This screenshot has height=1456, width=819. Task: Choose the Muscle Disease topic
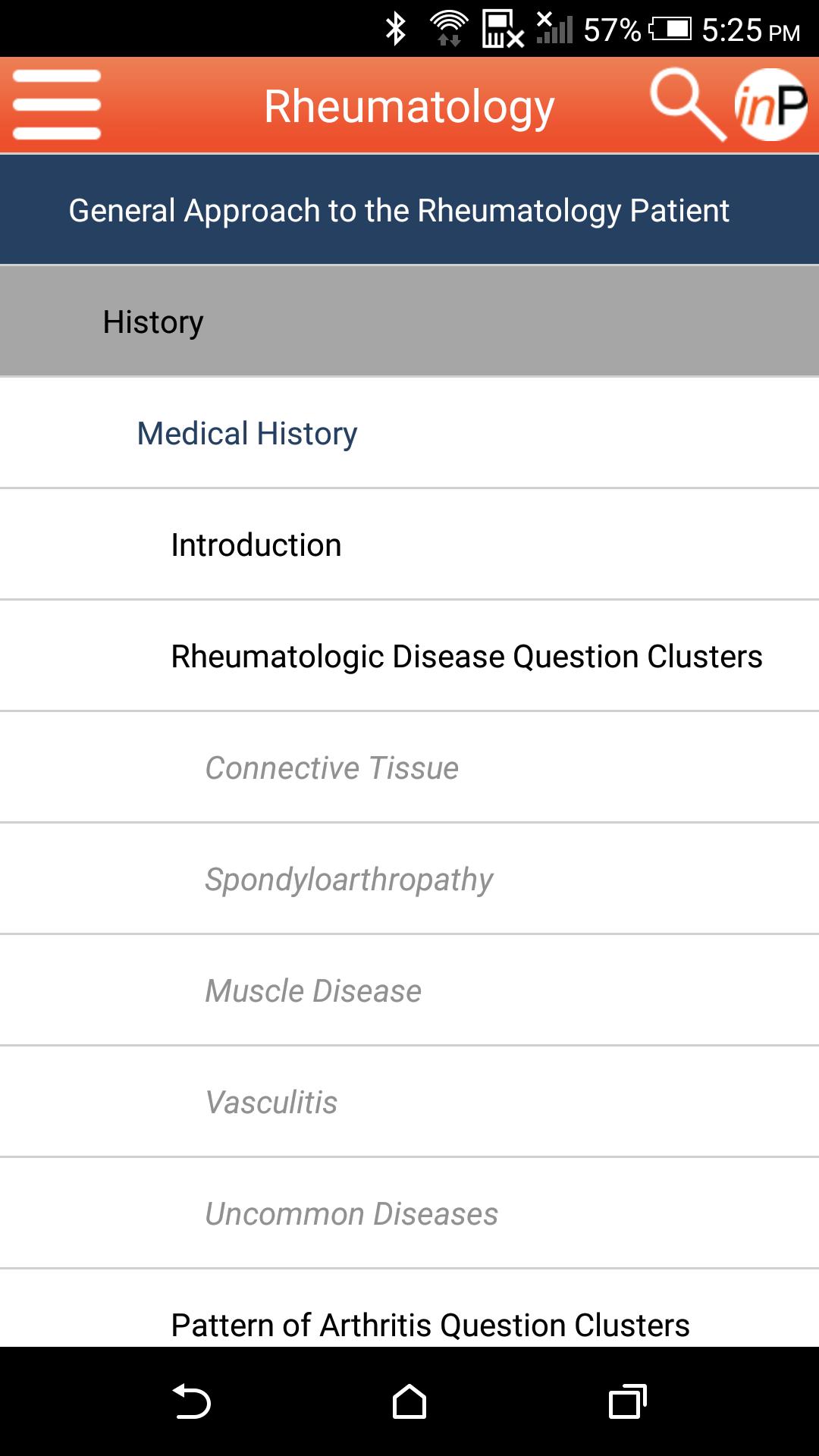click(312, 990)
